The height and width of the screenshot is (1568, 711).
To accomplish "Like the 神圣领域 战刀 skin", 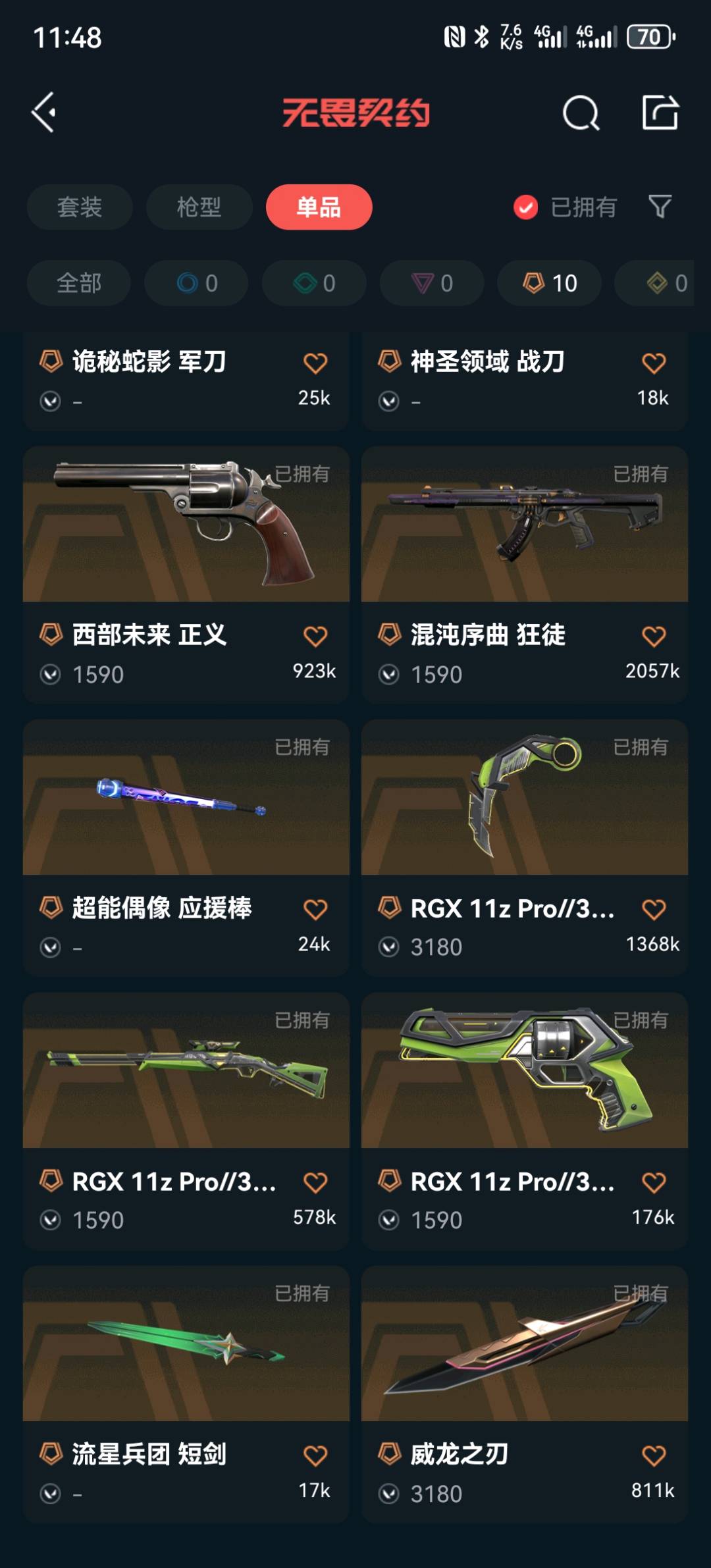I will tap(654, 363).
